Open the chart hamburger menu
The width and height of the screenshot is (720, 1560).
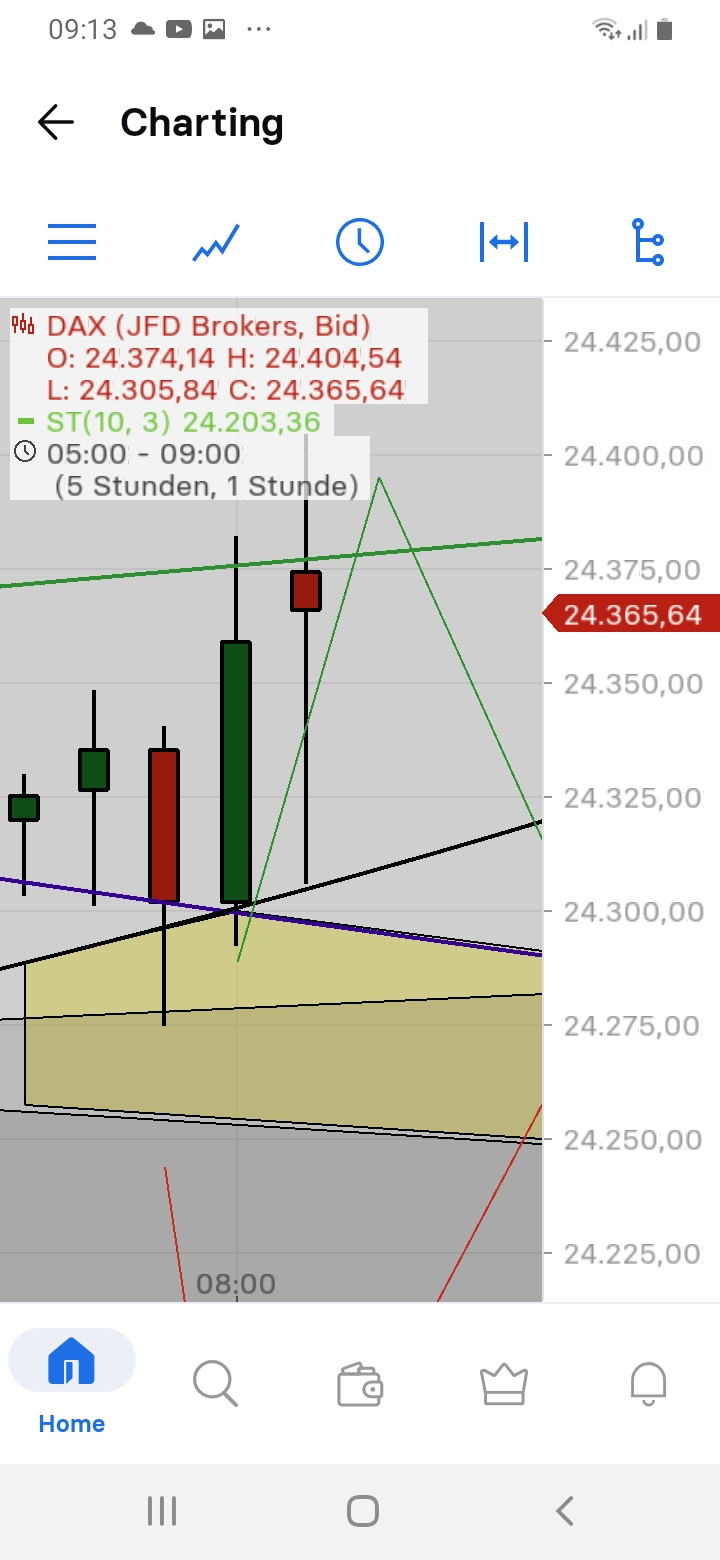[x=72, y=242]
